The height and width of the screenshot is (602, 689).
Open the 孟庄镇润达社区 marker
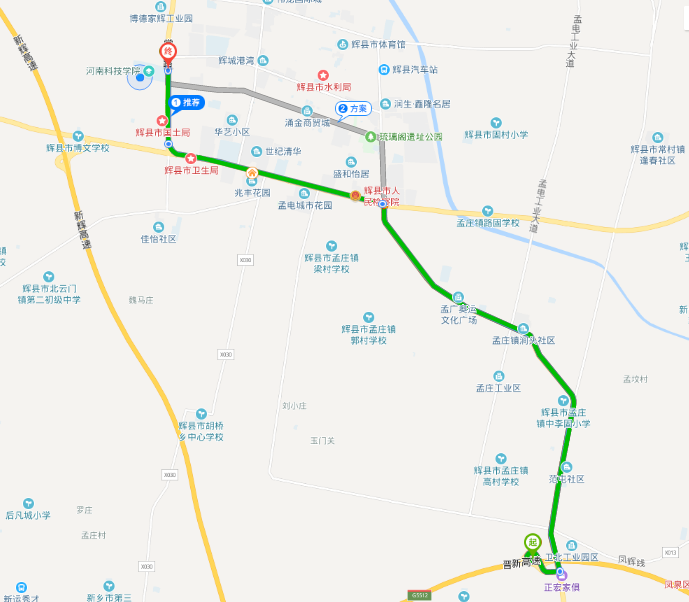click(522, 328)
